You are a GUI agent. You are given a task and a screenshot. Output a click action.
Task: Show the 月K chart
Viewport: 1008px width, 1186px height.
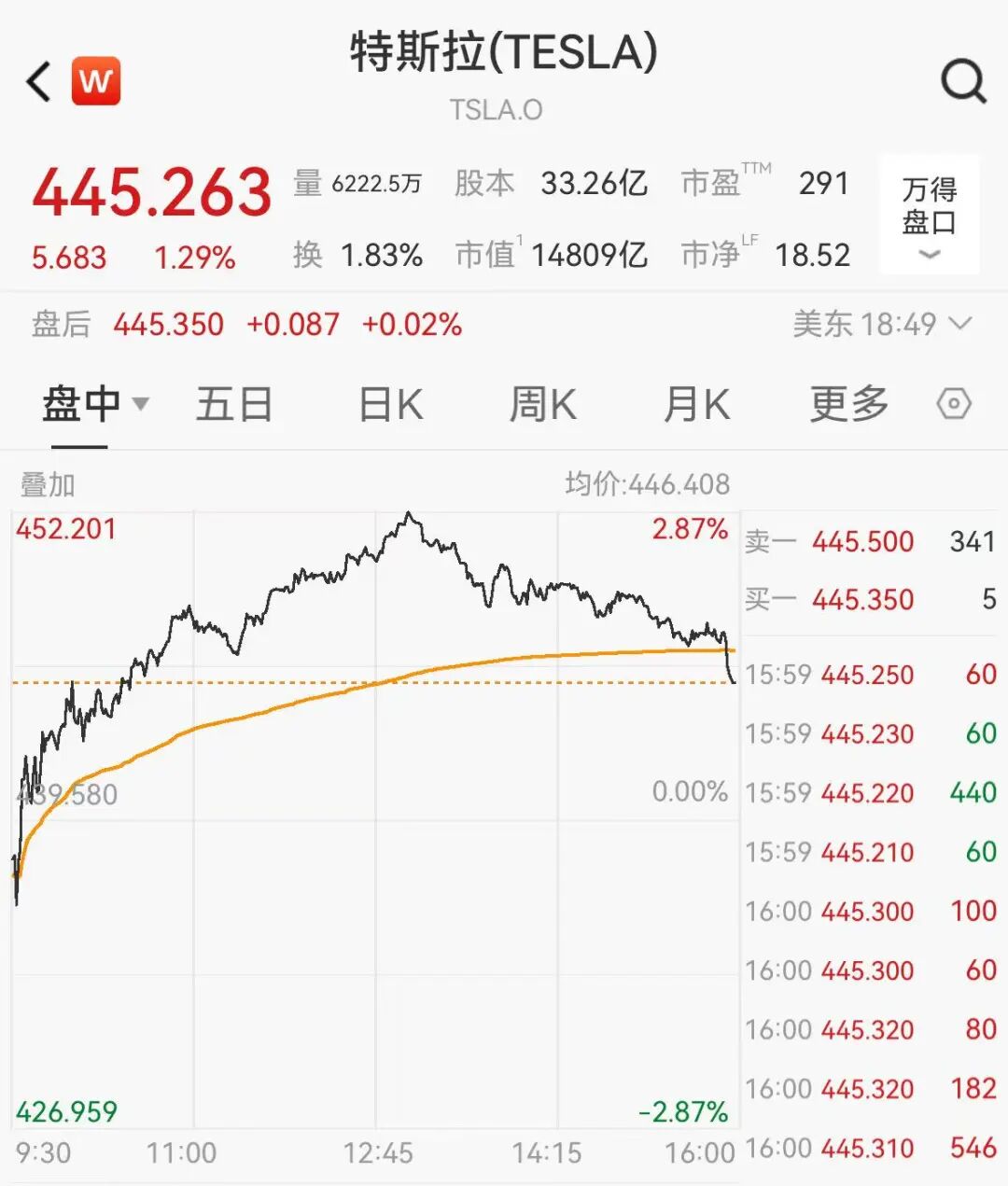coord(695,405)
